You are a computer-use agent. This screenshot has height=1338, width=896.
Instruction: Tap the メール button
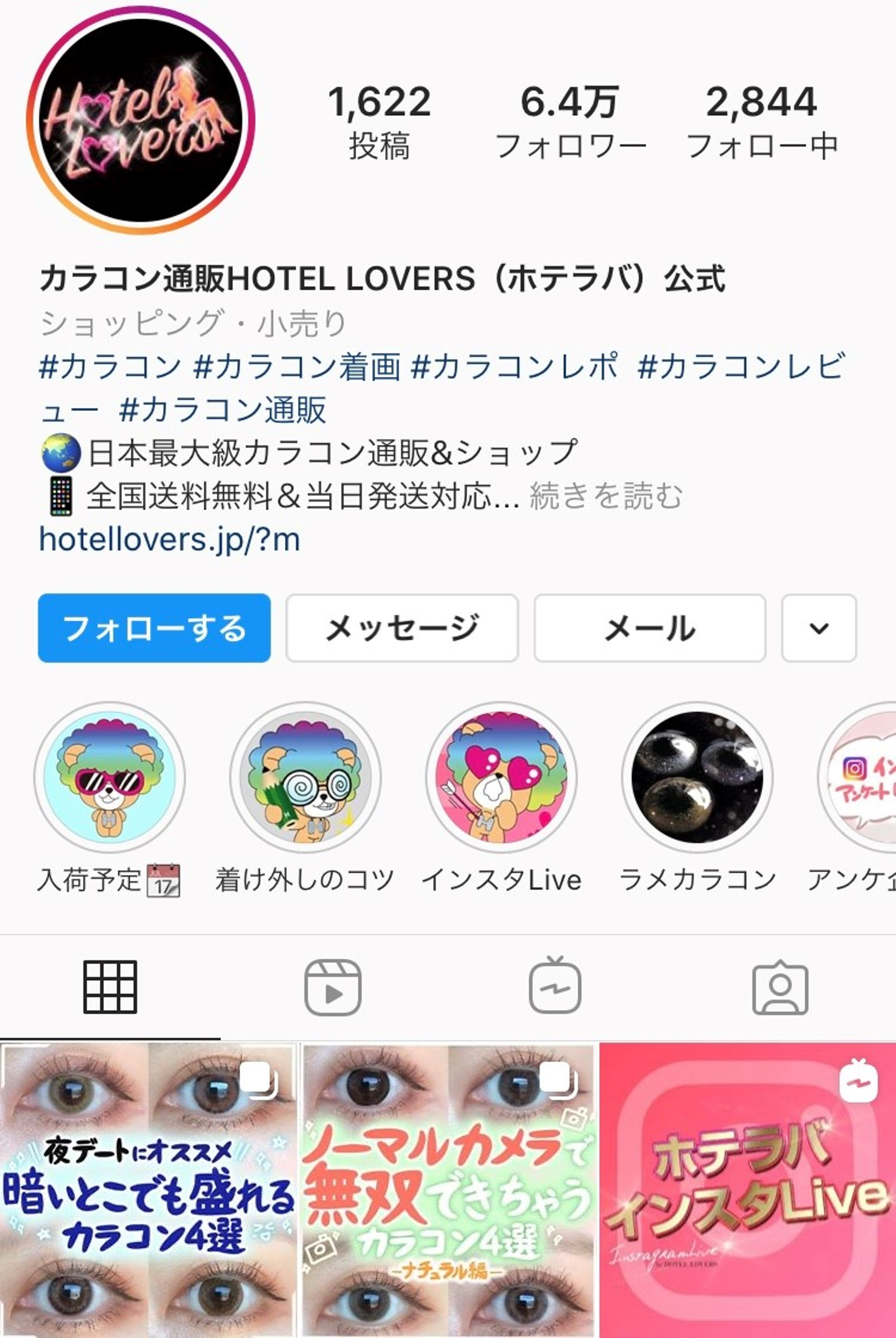coord(650,628)
